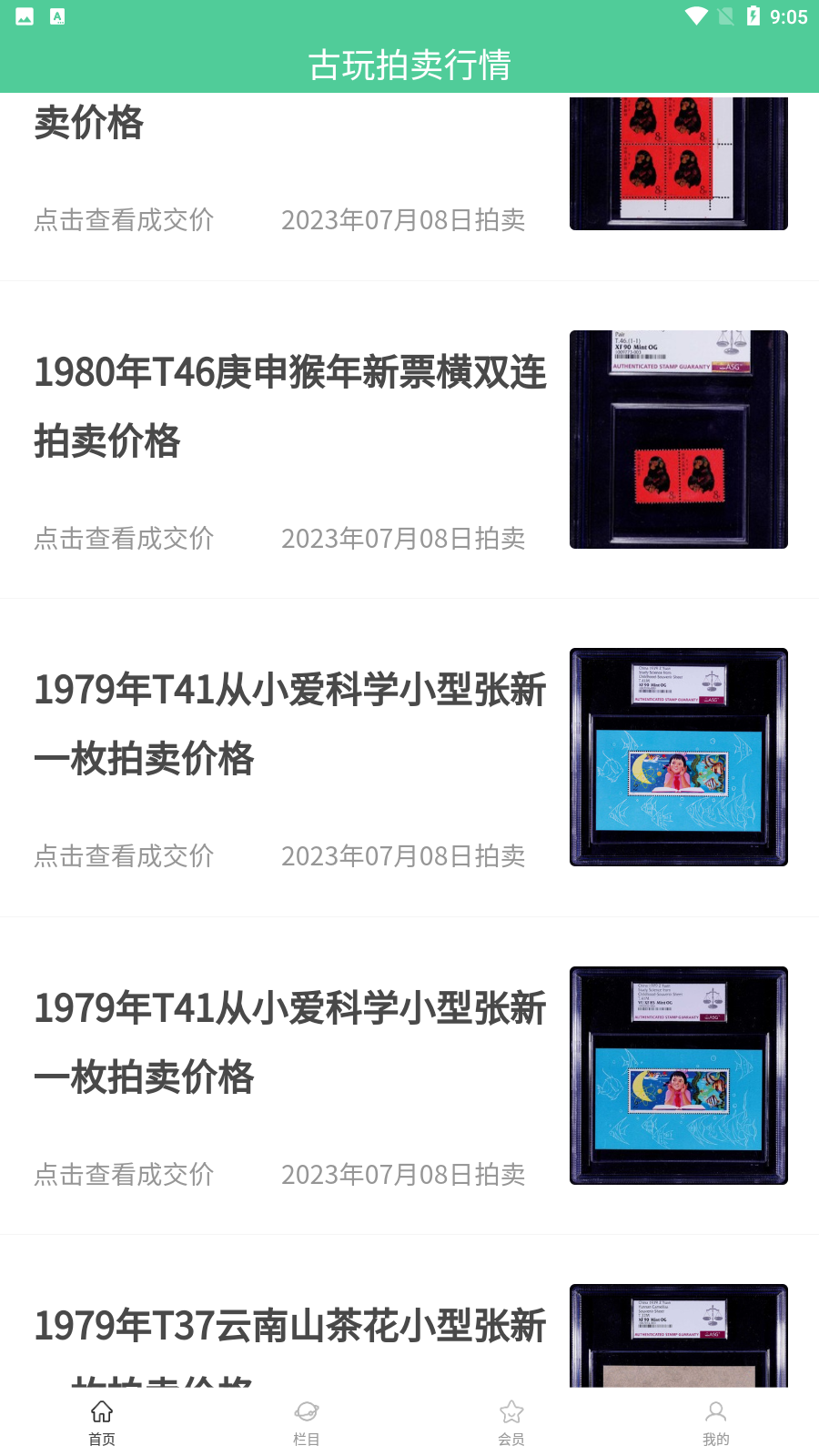View 点击查看成交价 under the 1980年T46 listing
The image size is (819, 1456).
pos(124,539)
